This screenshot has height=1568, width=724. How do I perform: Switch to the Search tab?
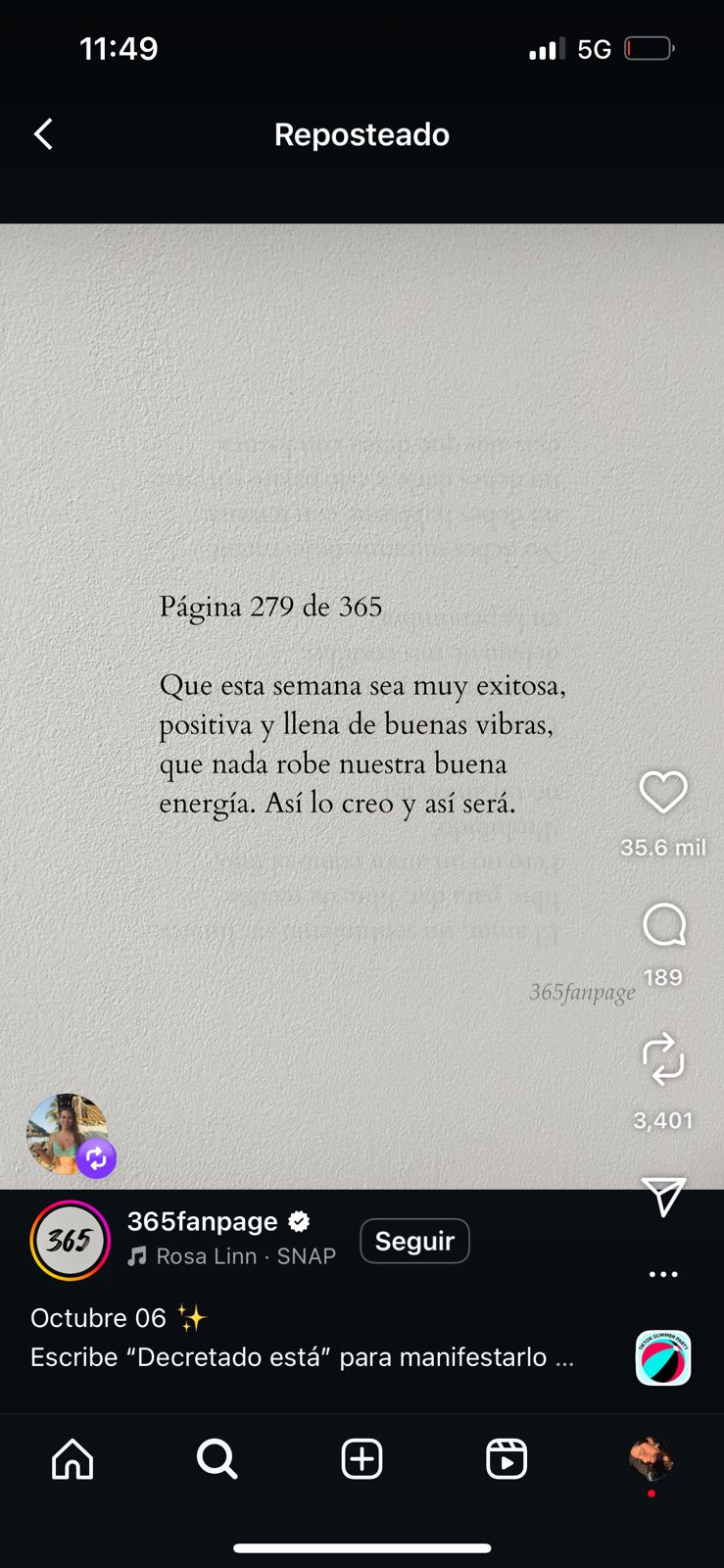tap(217, 1459)
